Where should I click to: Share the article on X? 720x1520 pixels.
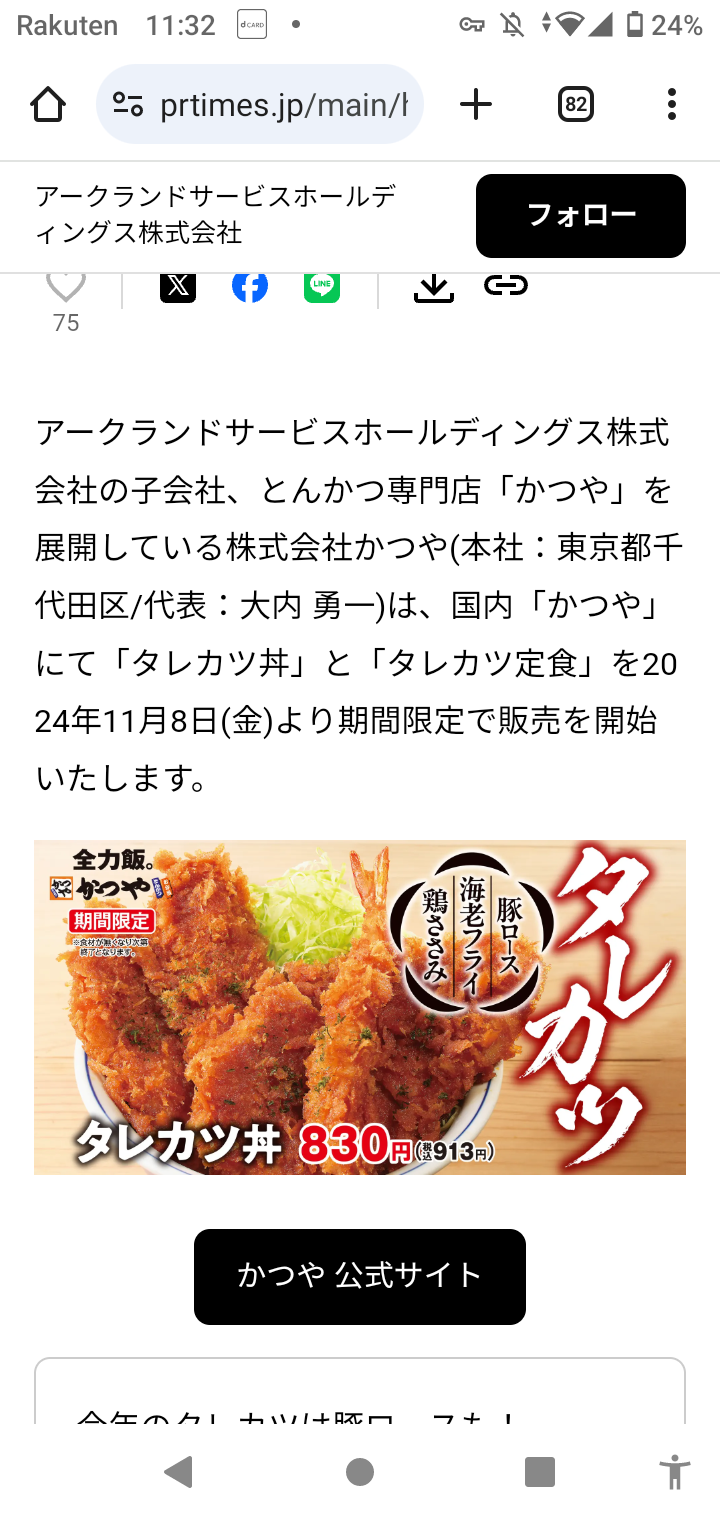coord(178,286)
